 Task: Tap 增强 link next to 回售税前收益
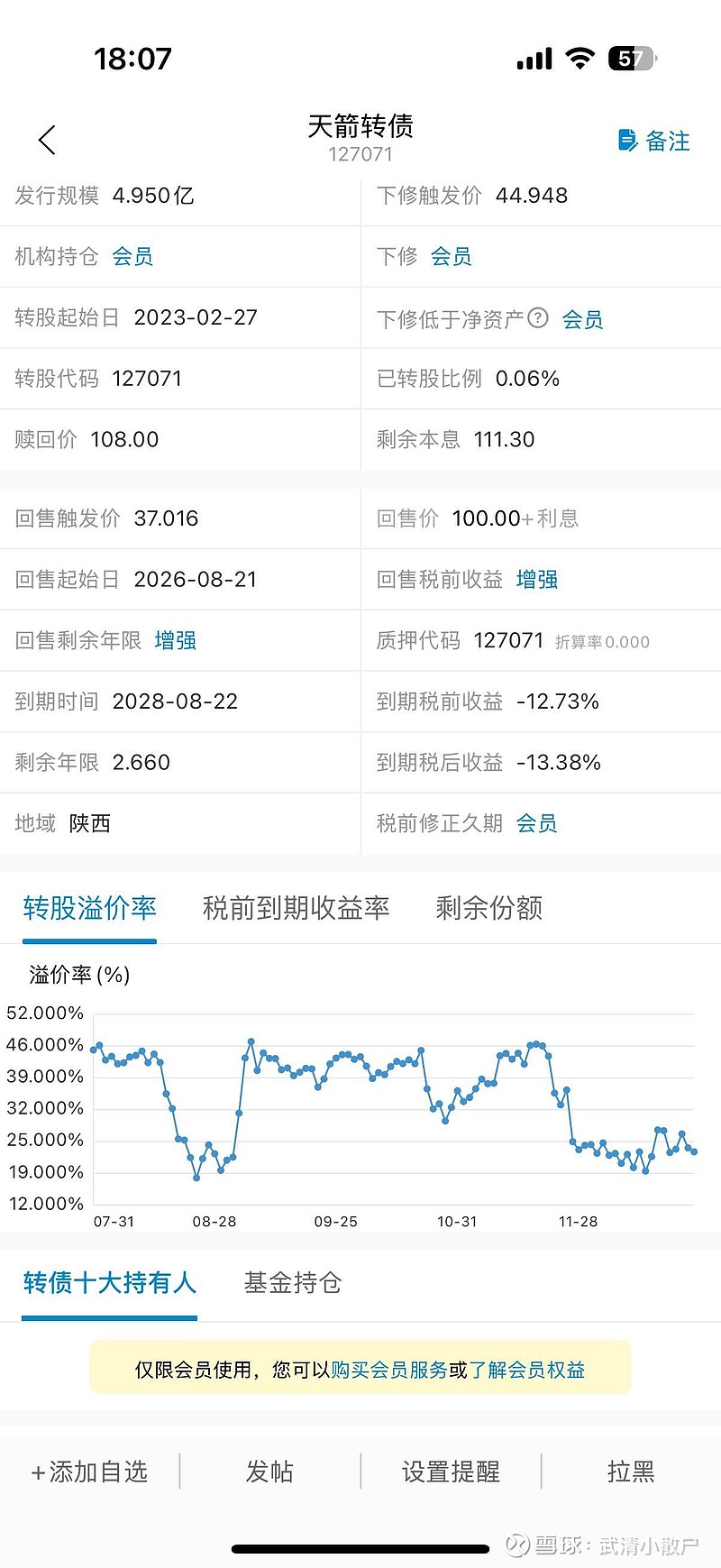point(537,580)
